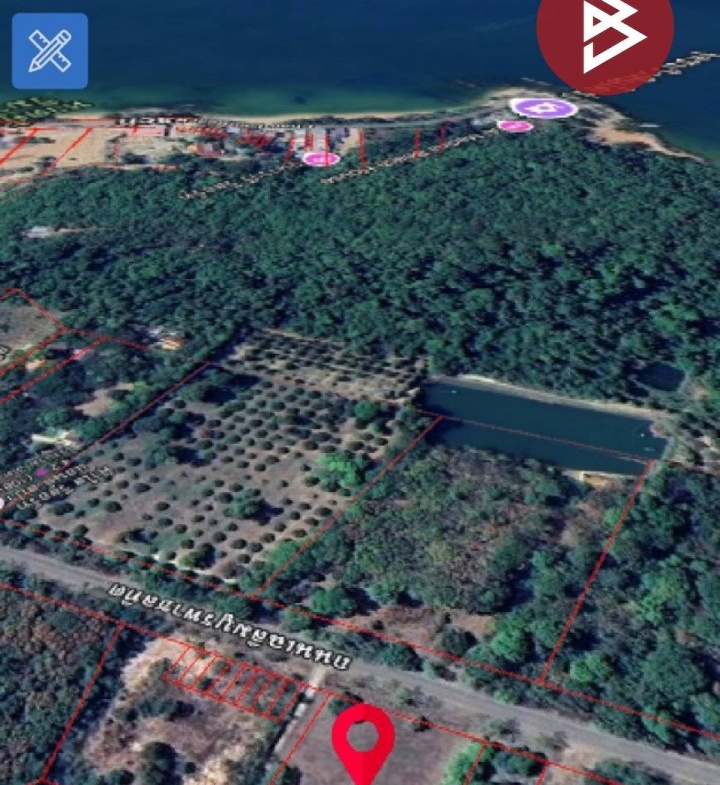Tap the red location pin marker
Screen dimensions: 720x785
[x=362, y=740]
